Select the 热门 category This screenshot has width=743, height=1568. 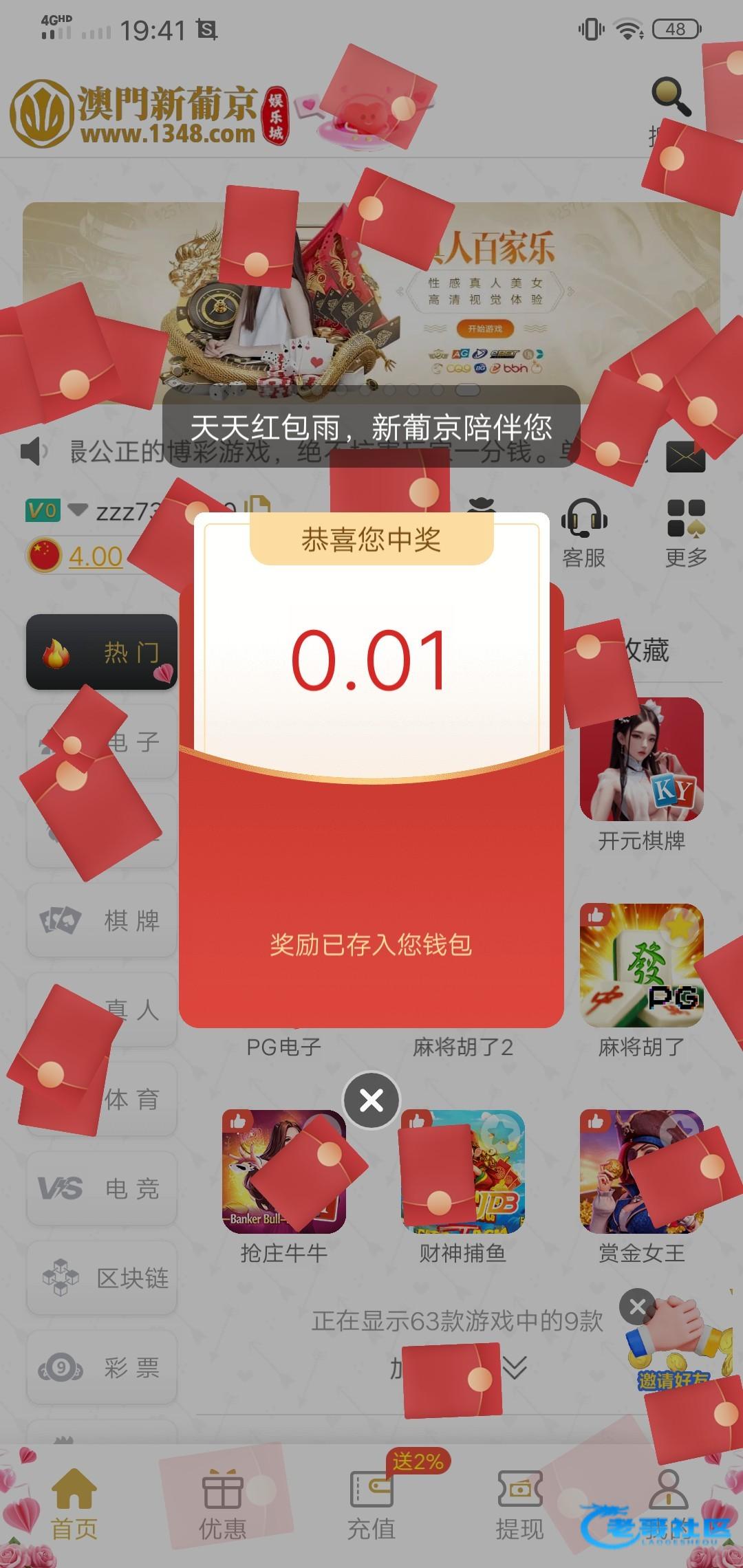[102, 652]
